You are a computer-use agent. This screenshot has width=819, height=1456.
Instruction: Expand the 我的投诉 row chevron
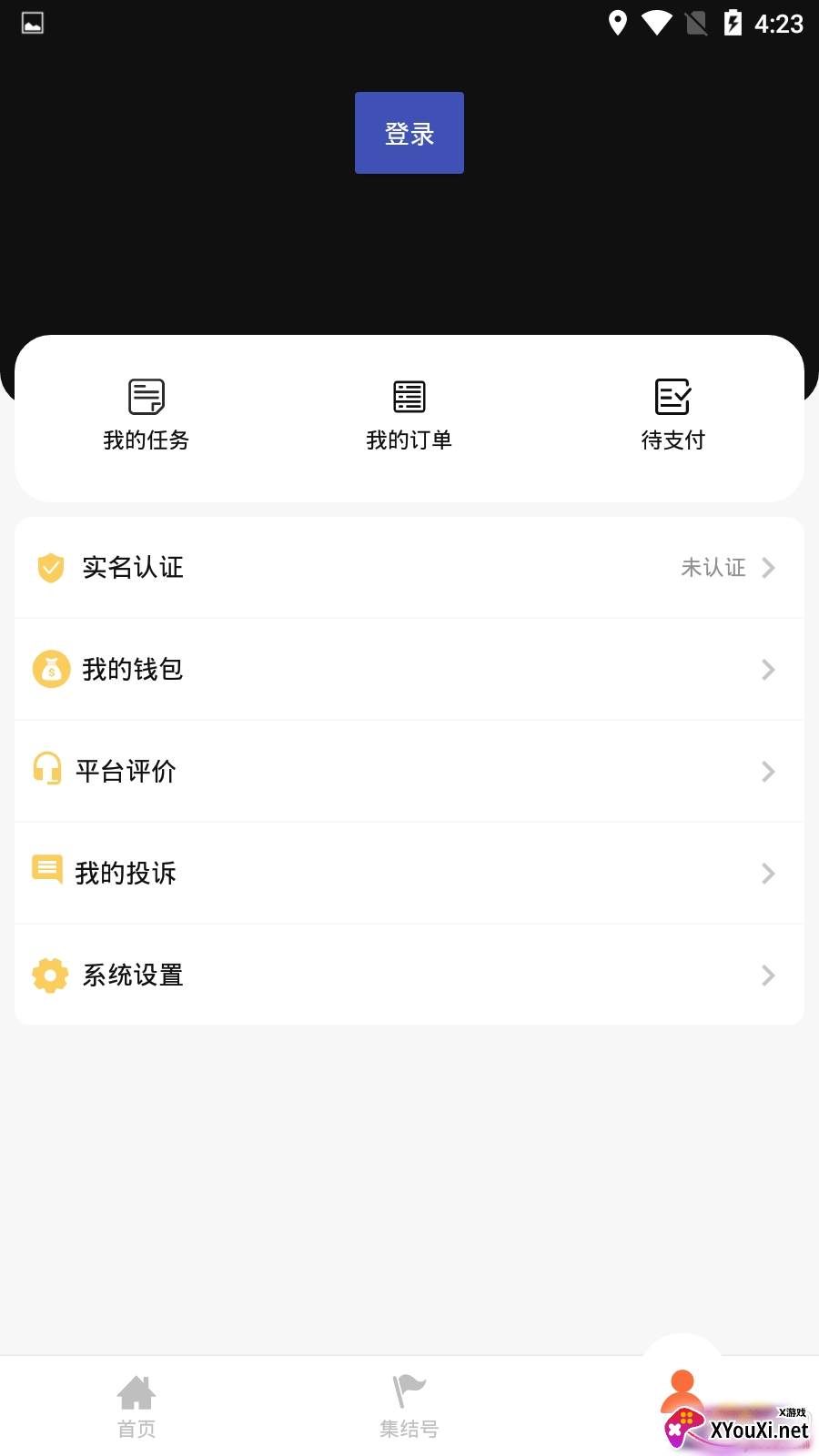(x=769, y=874)
